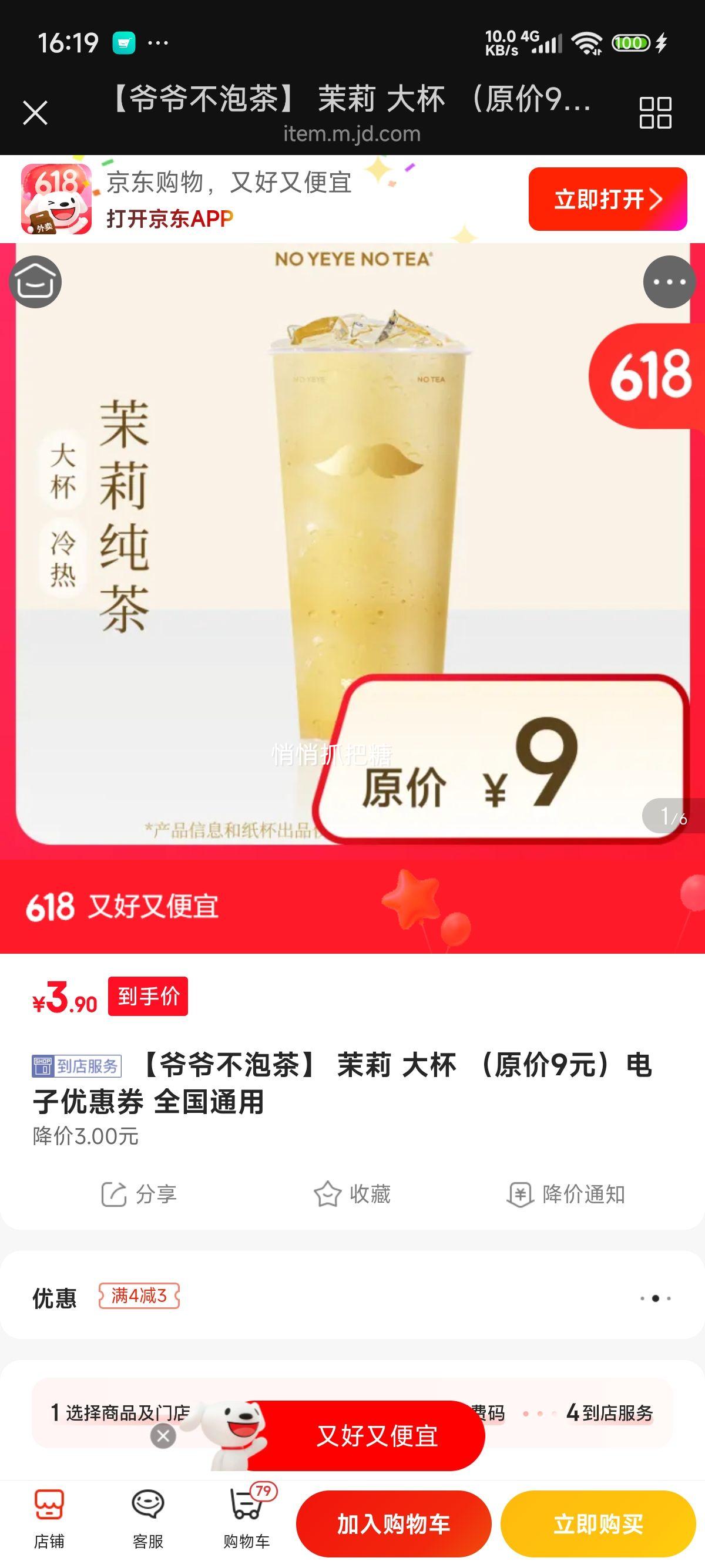Tap 立即打开 to open the JD app
Image resolution: width=705 pixels, height=1568 pixels.
(607, 199)
